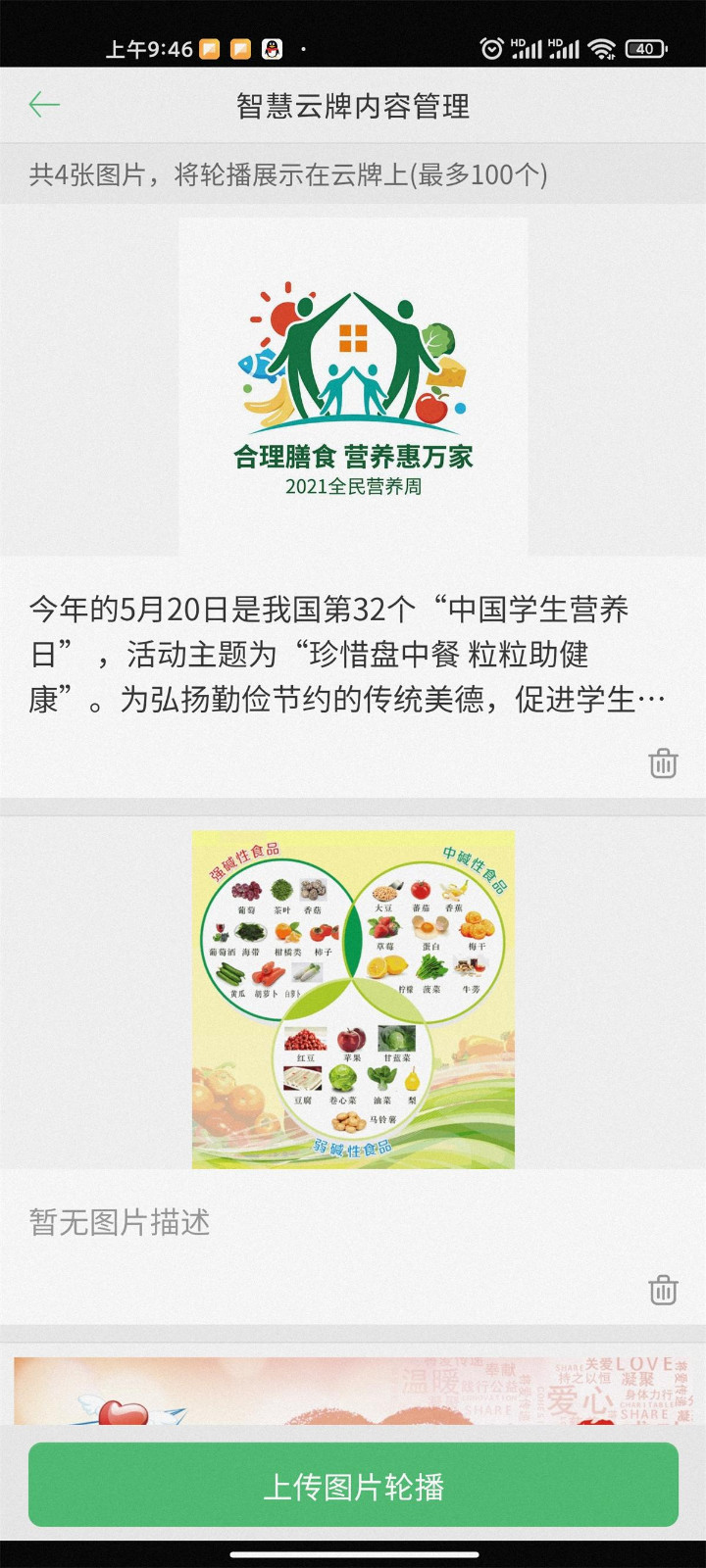Open the 强碱性食品 food chart picture
The image size is (706, 1568).
coord(353,1000)
